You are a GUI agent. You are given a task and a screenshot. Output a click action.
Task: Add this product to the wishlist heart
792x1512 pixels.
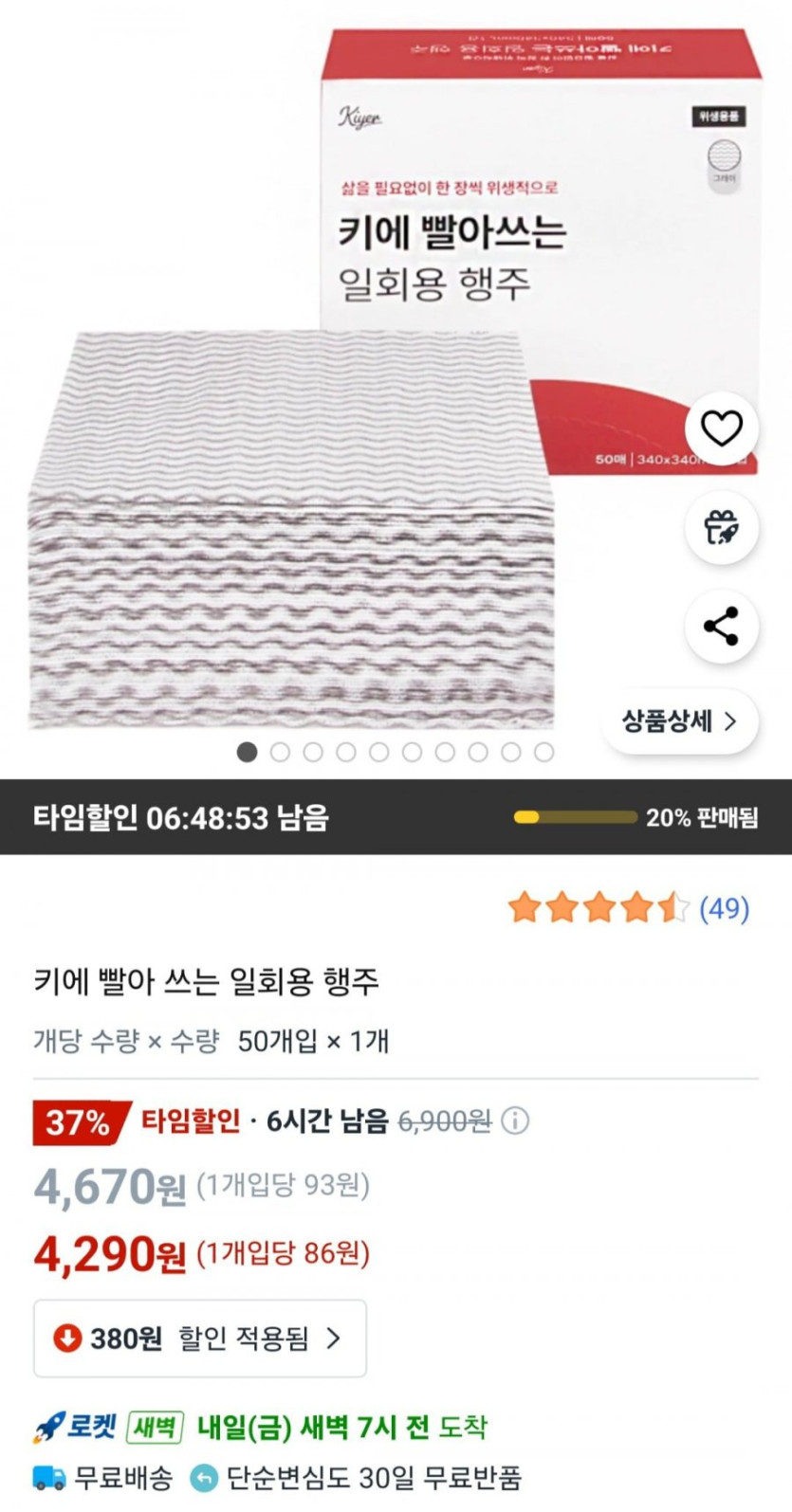coord(721,428)
